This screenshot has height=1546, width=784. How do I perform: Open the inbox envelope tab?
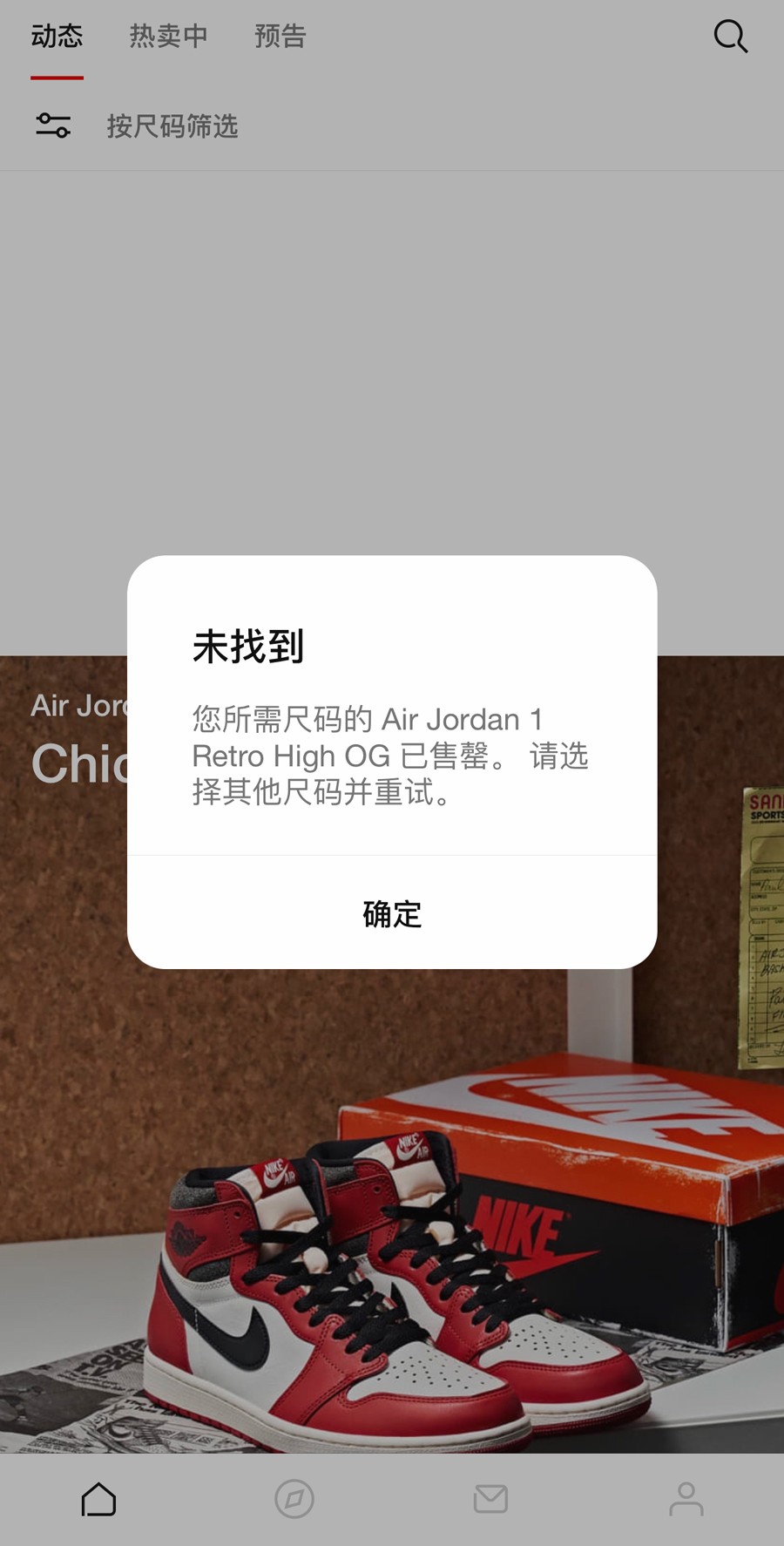[x=490, y=1499]
